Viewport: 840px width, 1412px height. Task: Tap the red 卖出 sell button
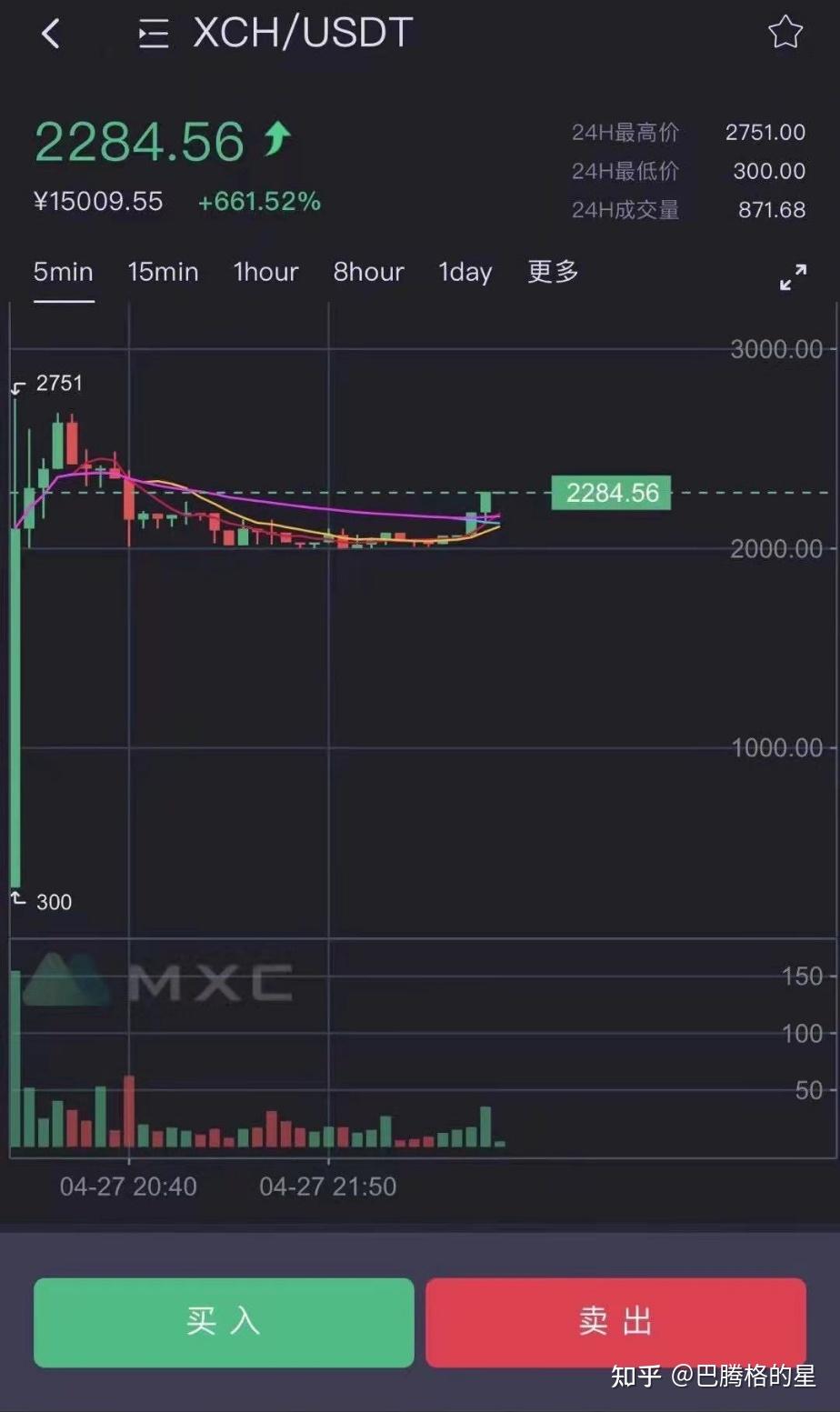615,1322
